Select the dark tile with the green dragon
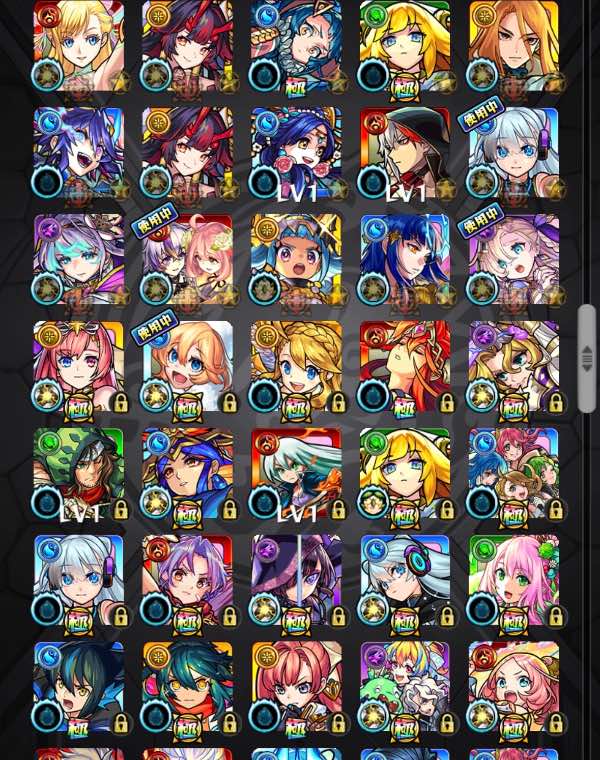The image size is (600, 760). coord(405,687)
